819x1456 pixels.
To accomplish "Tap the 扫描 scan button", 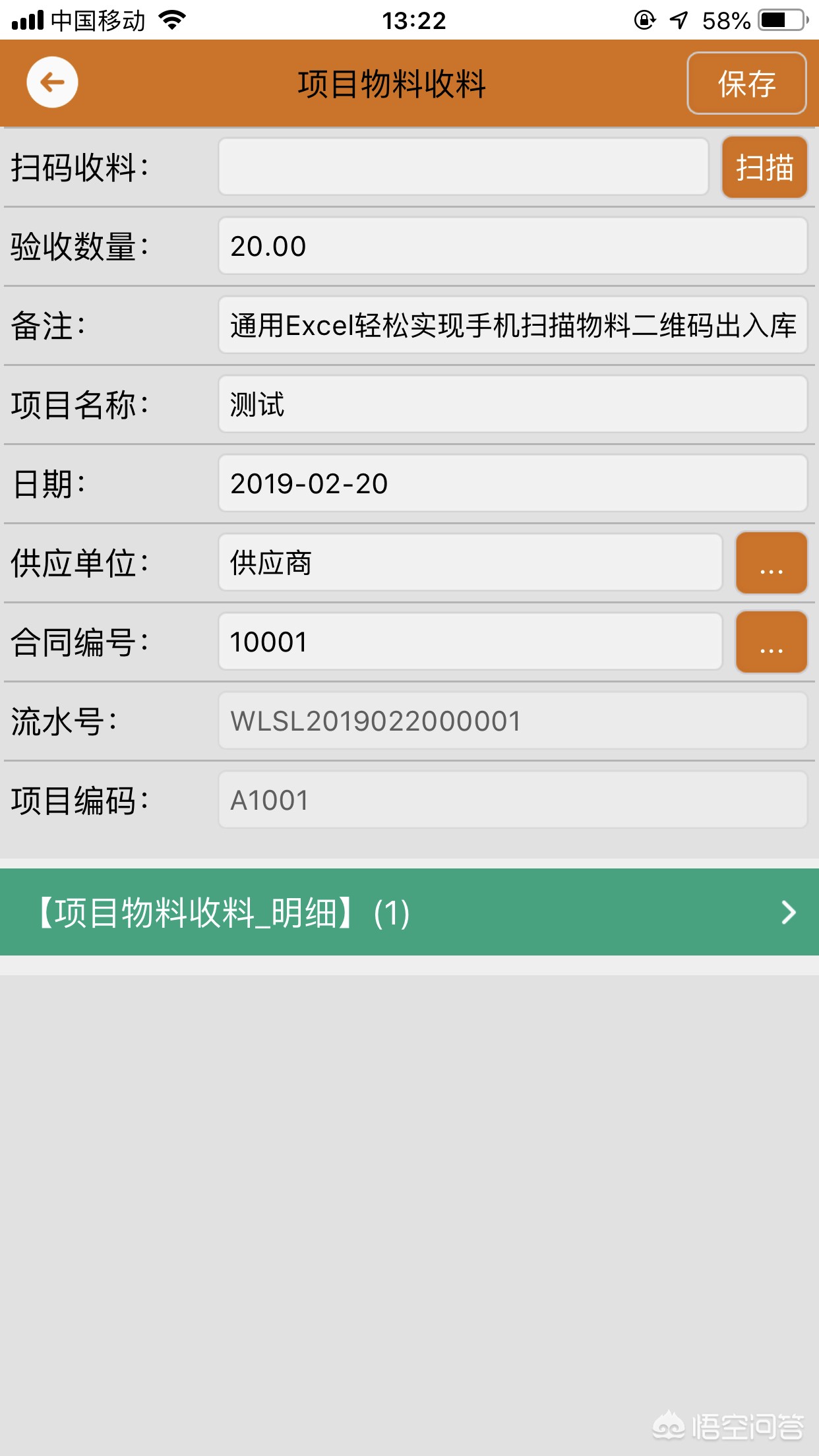I will click(764, 167).
